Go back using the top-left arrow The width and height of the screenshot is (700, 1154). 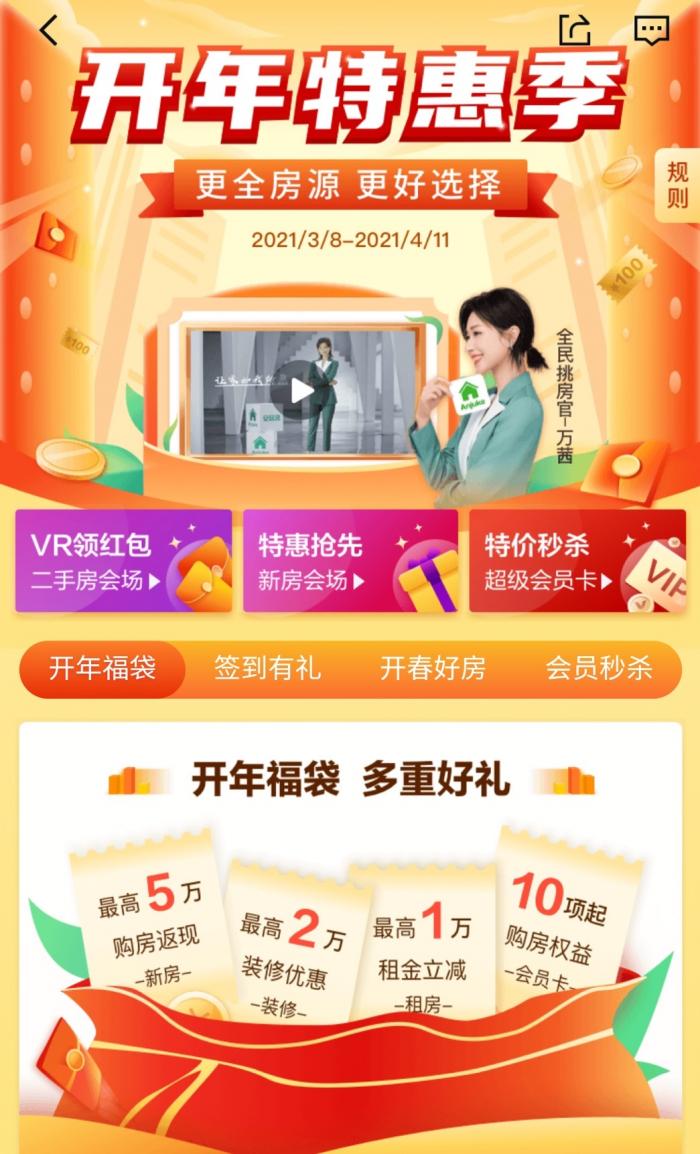(48, 31)
